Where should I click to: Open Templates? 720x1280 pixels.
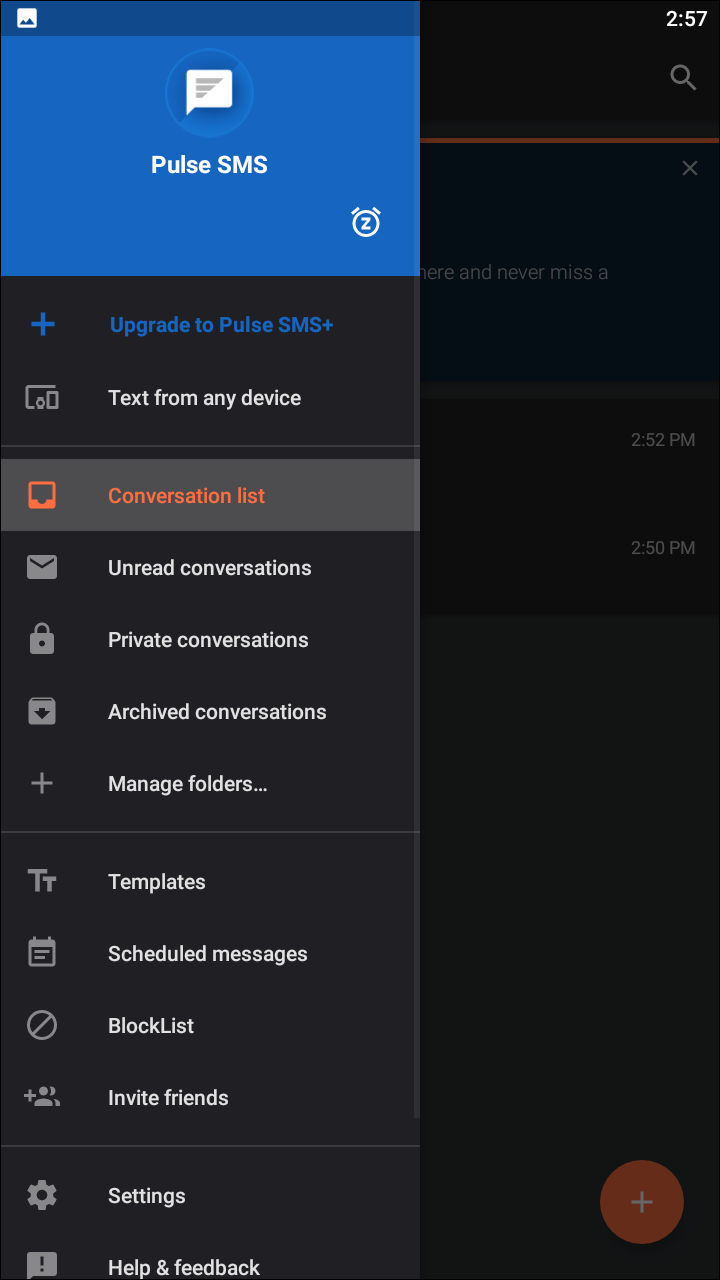[210, 882]
